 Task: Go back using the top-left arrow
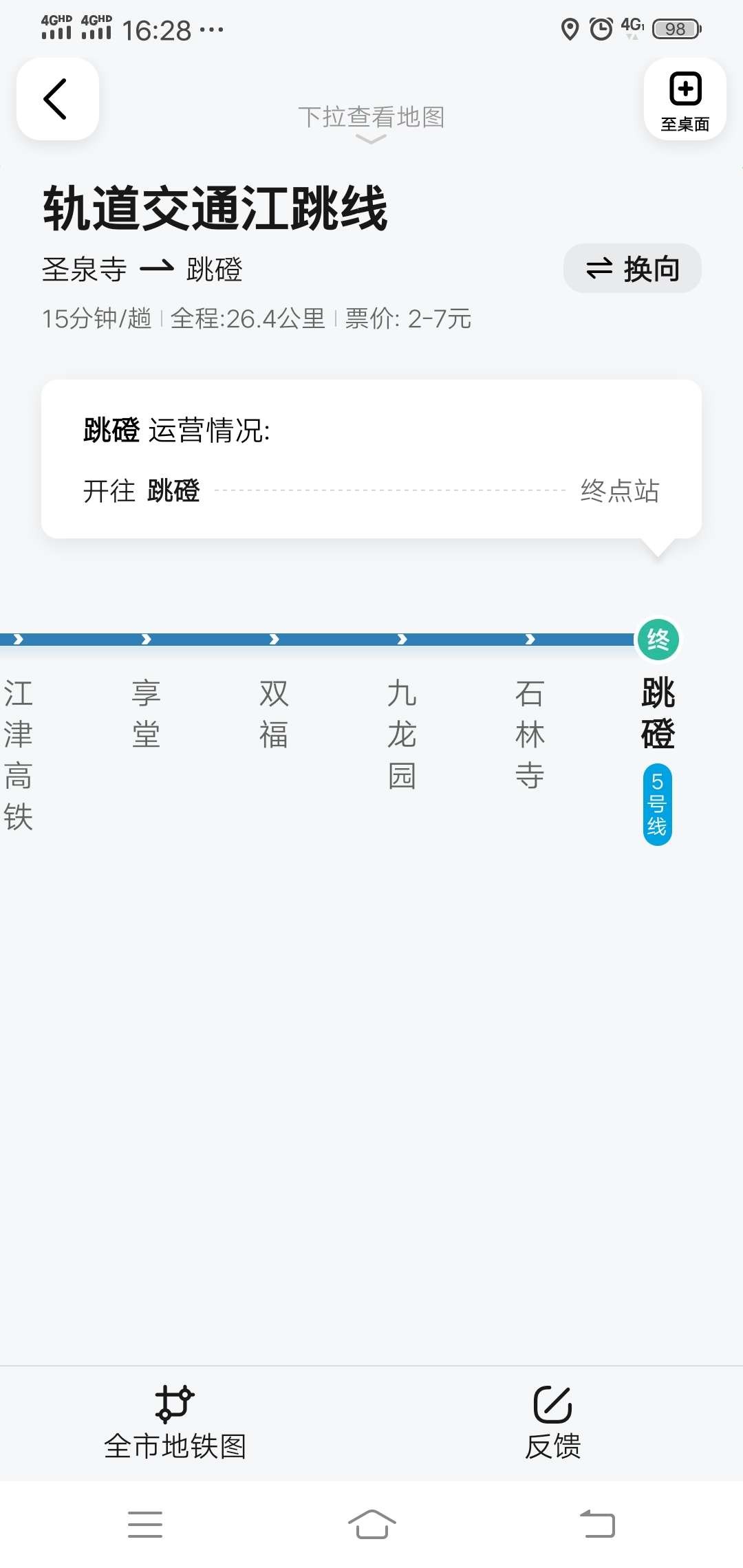pyautogui.click(x=57, y=99)
